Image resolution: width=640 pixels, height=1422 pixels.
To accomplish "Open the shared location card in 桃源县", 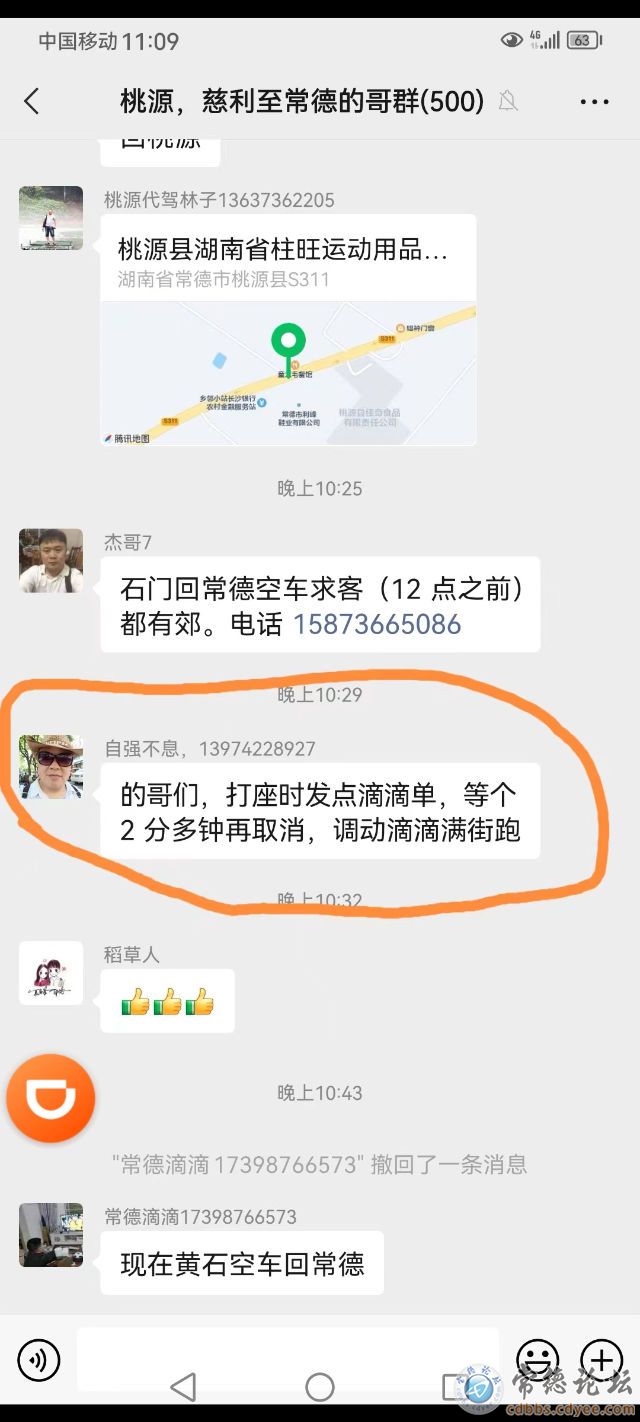I will [x=288, y=330].
